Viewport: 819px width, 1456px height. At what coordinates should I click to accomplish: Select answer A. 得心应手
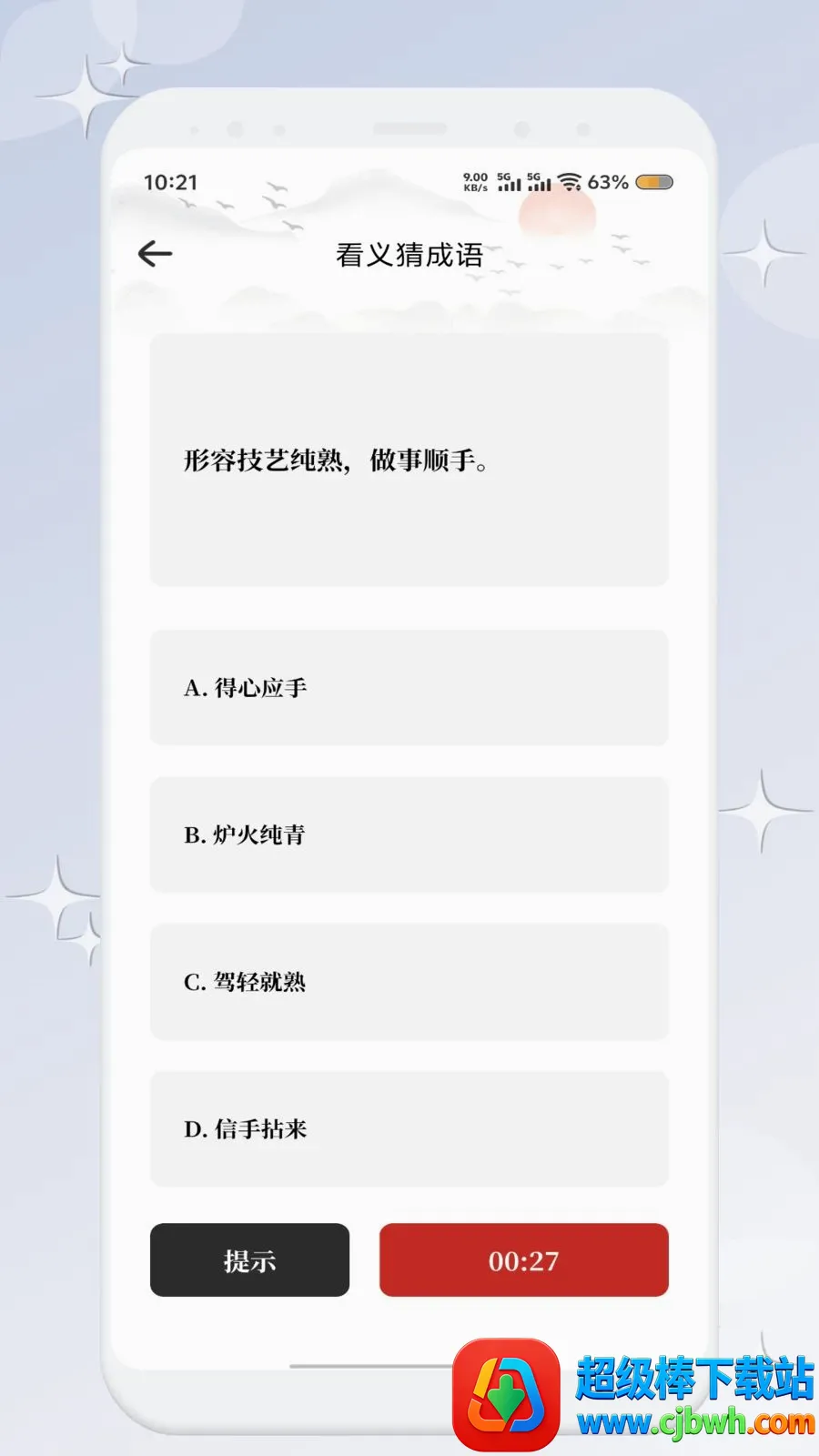click(409, 688)
